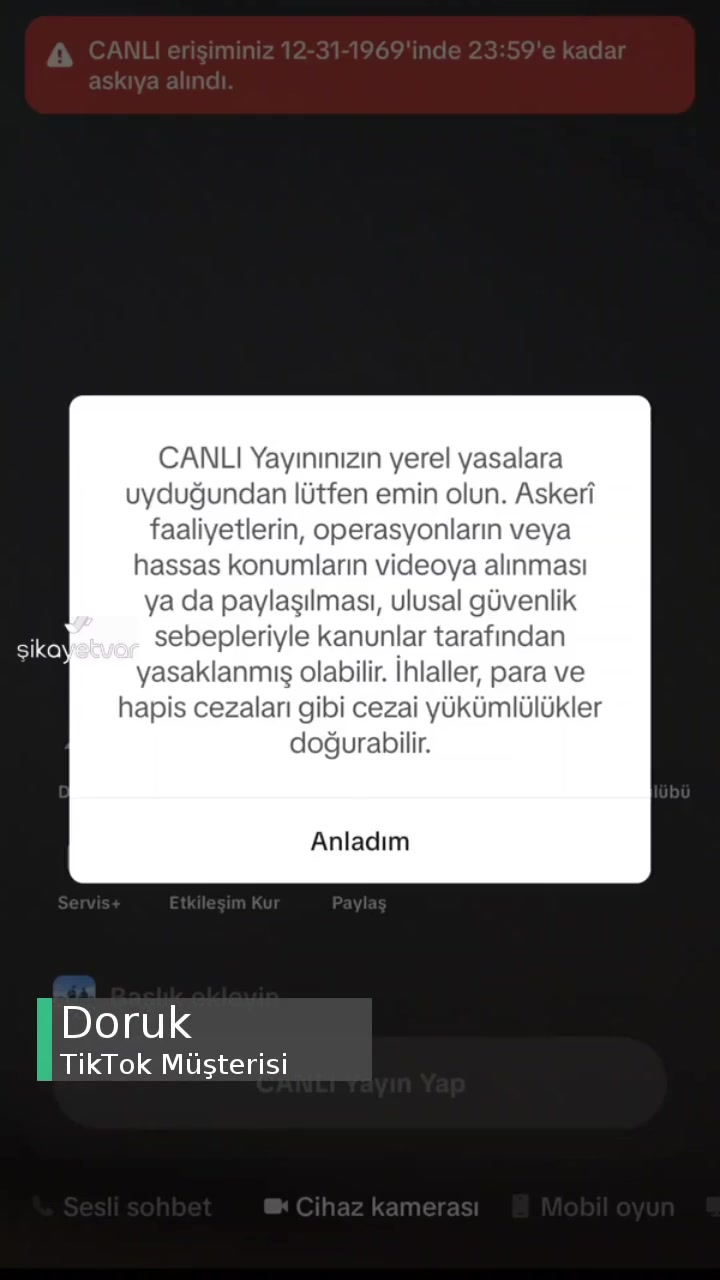Tap the Etkileşim Kur icon
Screen dimensions: 720x1280
coord(224,902)
